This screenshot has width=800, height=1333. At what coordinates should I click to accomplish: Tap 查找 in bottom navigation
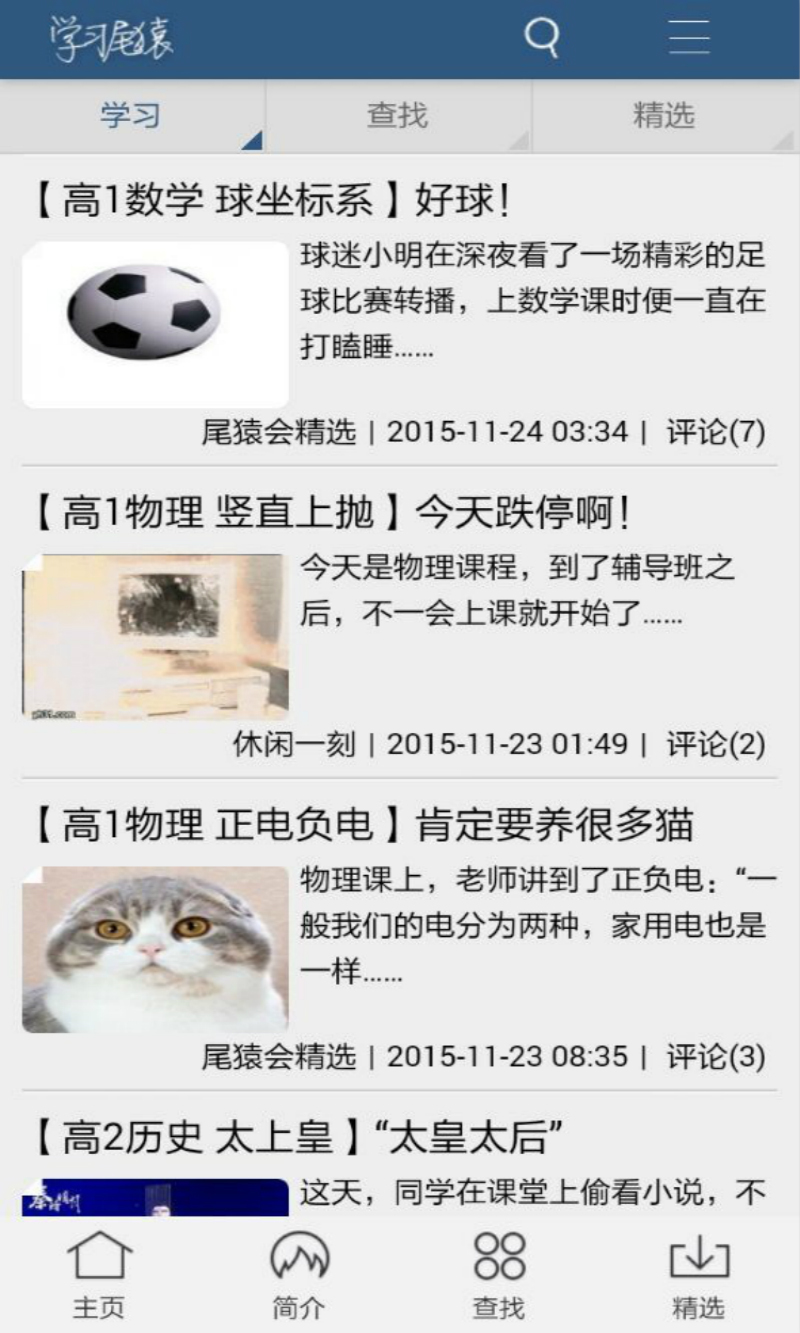(499, 1275)
